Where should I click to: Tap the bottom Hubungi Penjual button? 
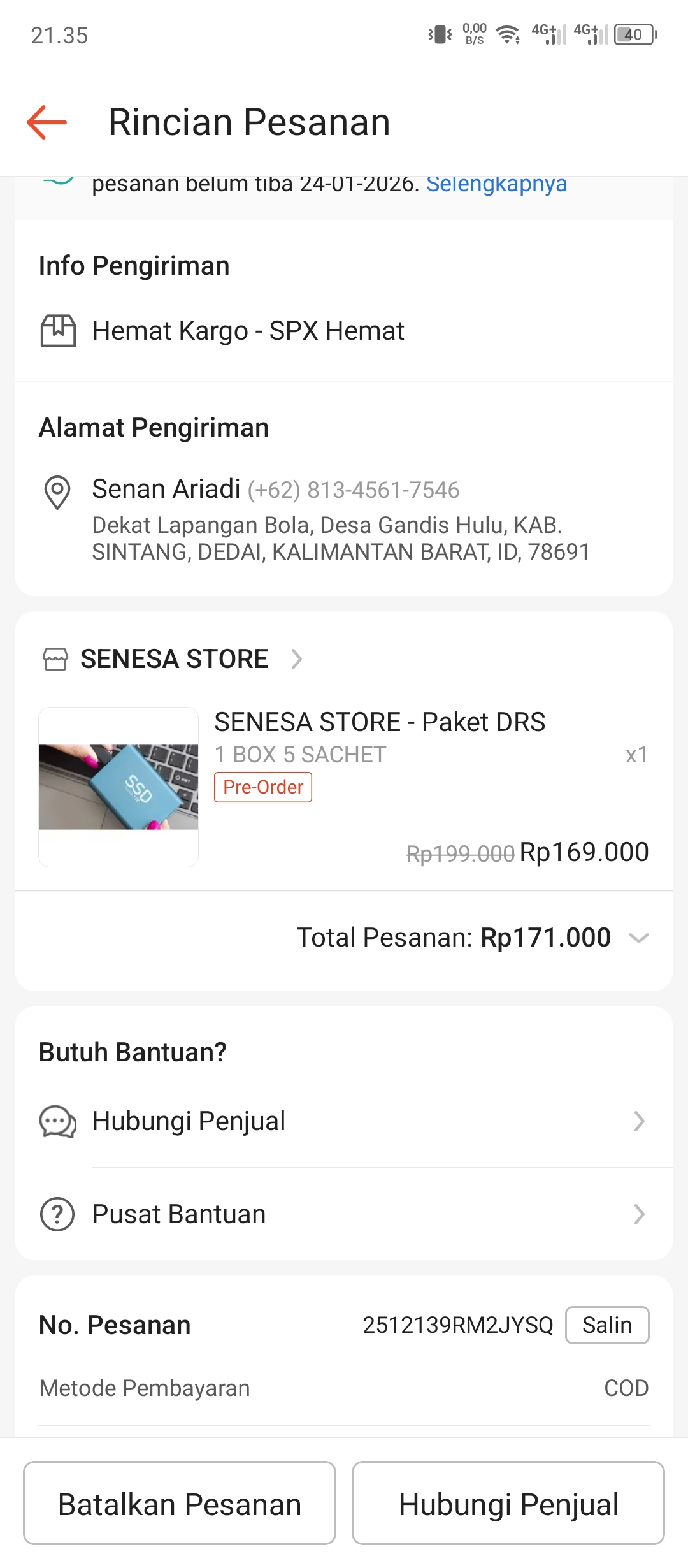pyautogui.click(x=508, y=1504)
